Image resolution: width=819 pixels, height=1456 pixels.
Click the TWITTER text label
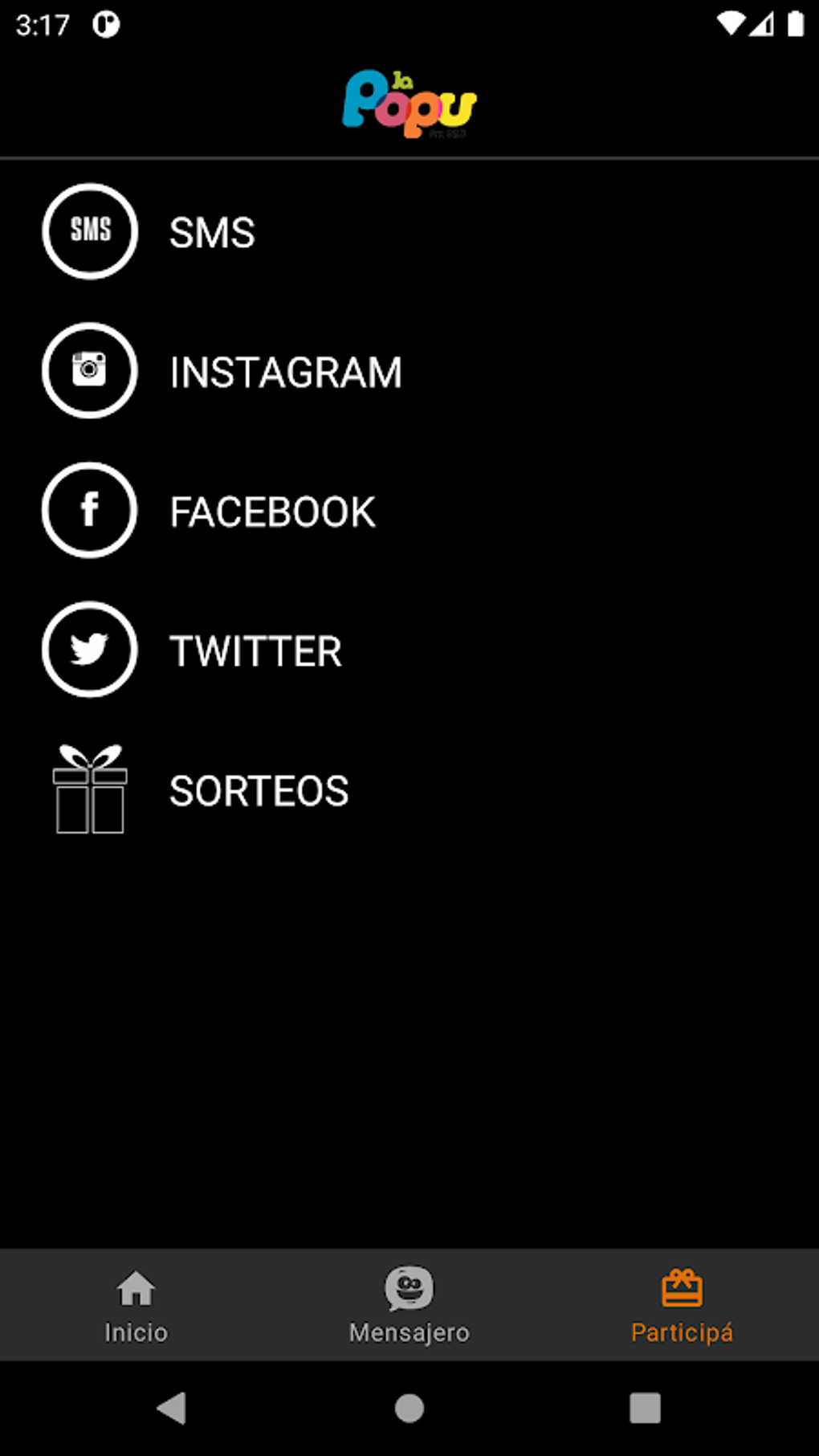coord(255,651)
